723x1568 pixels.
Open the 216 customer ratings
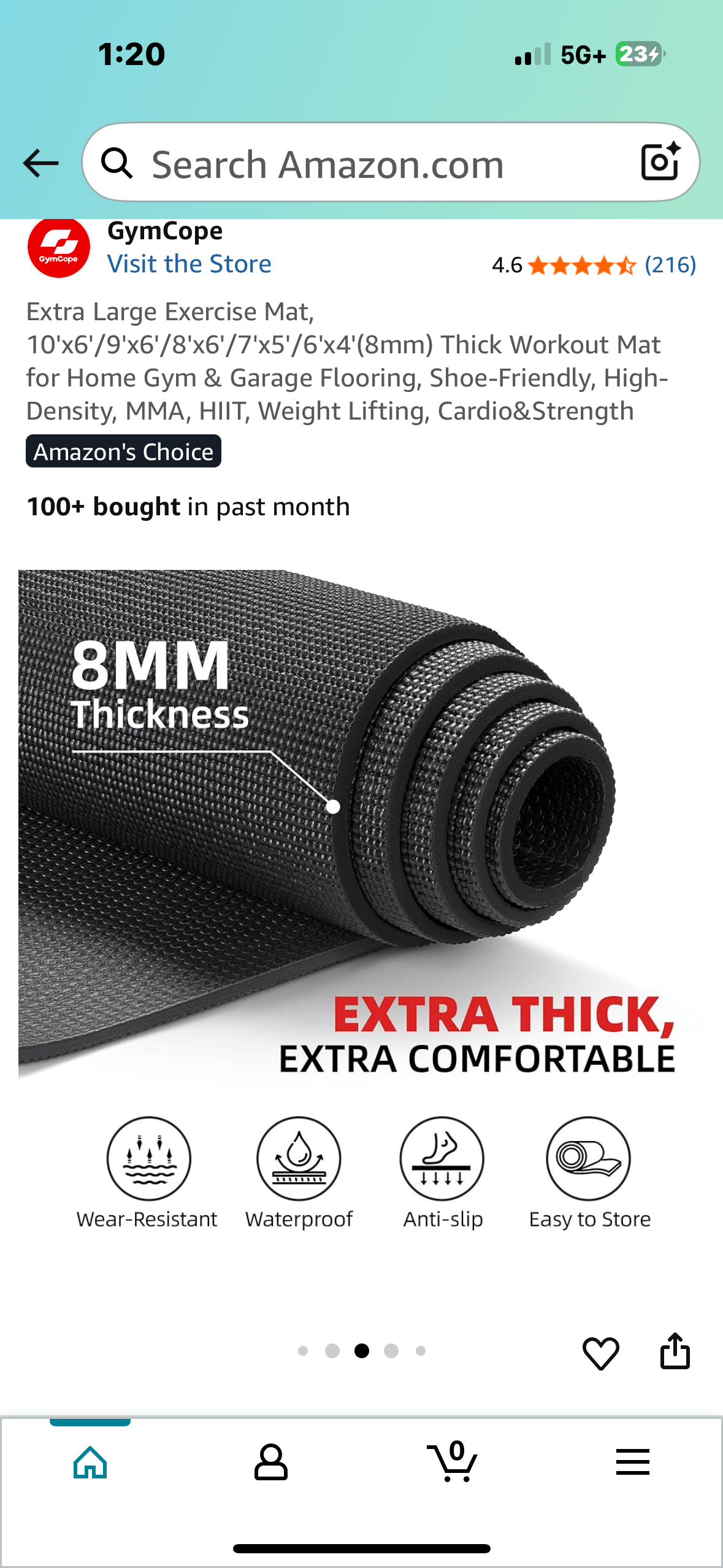click(670, 265)
